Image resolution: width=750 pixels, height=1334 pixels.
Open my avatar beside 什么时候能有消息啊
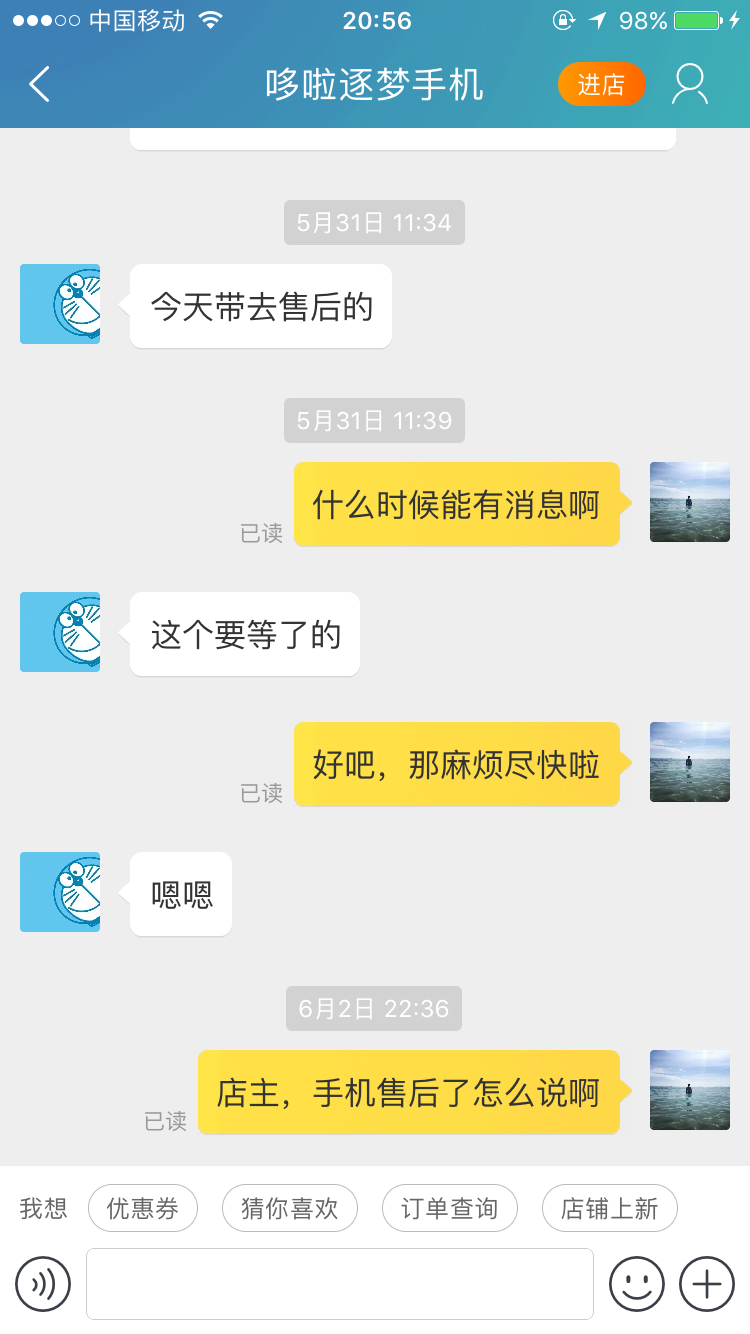click(690, 502)
